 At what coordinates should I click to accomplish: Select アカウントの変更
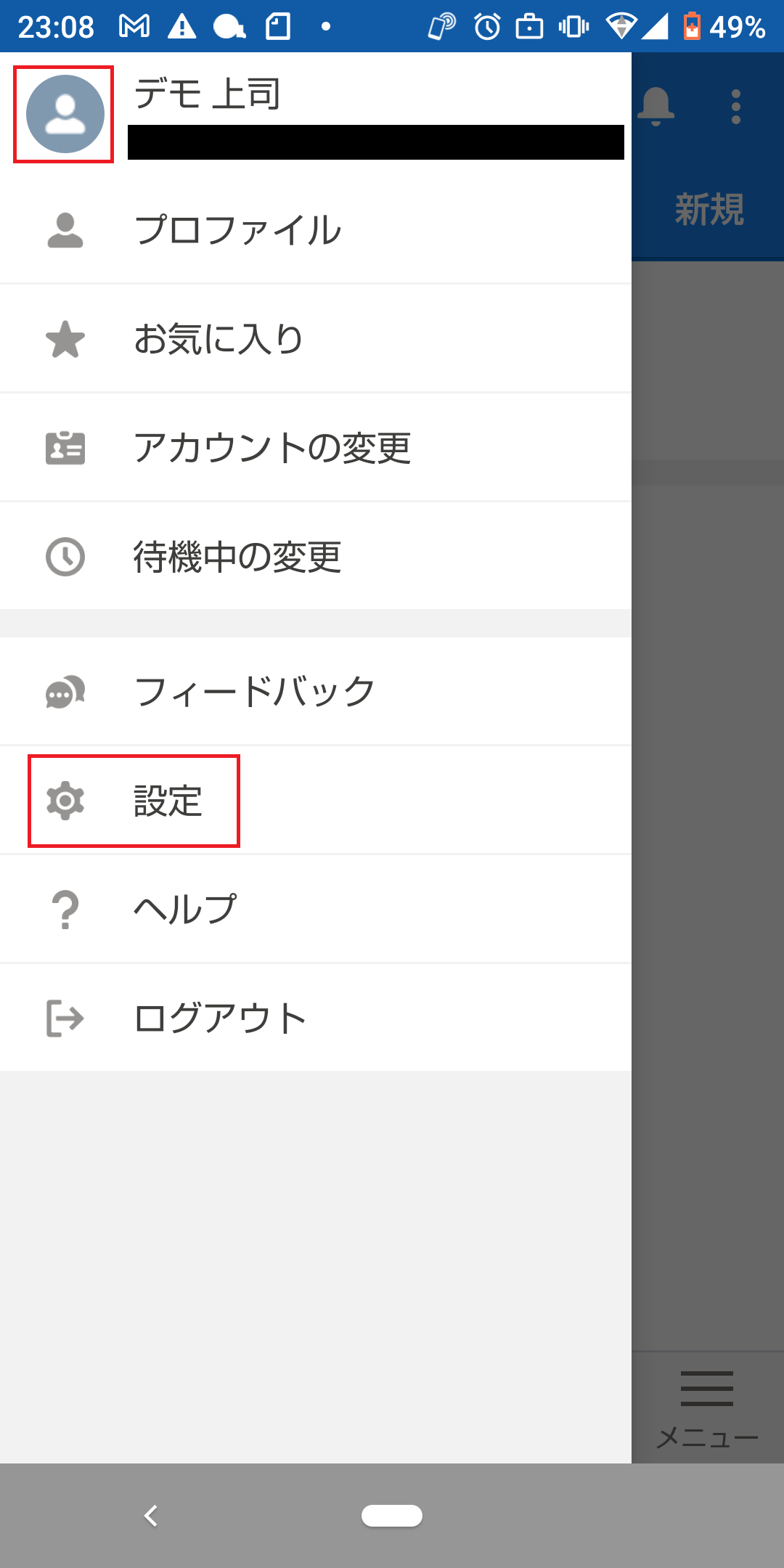[316, 448]
